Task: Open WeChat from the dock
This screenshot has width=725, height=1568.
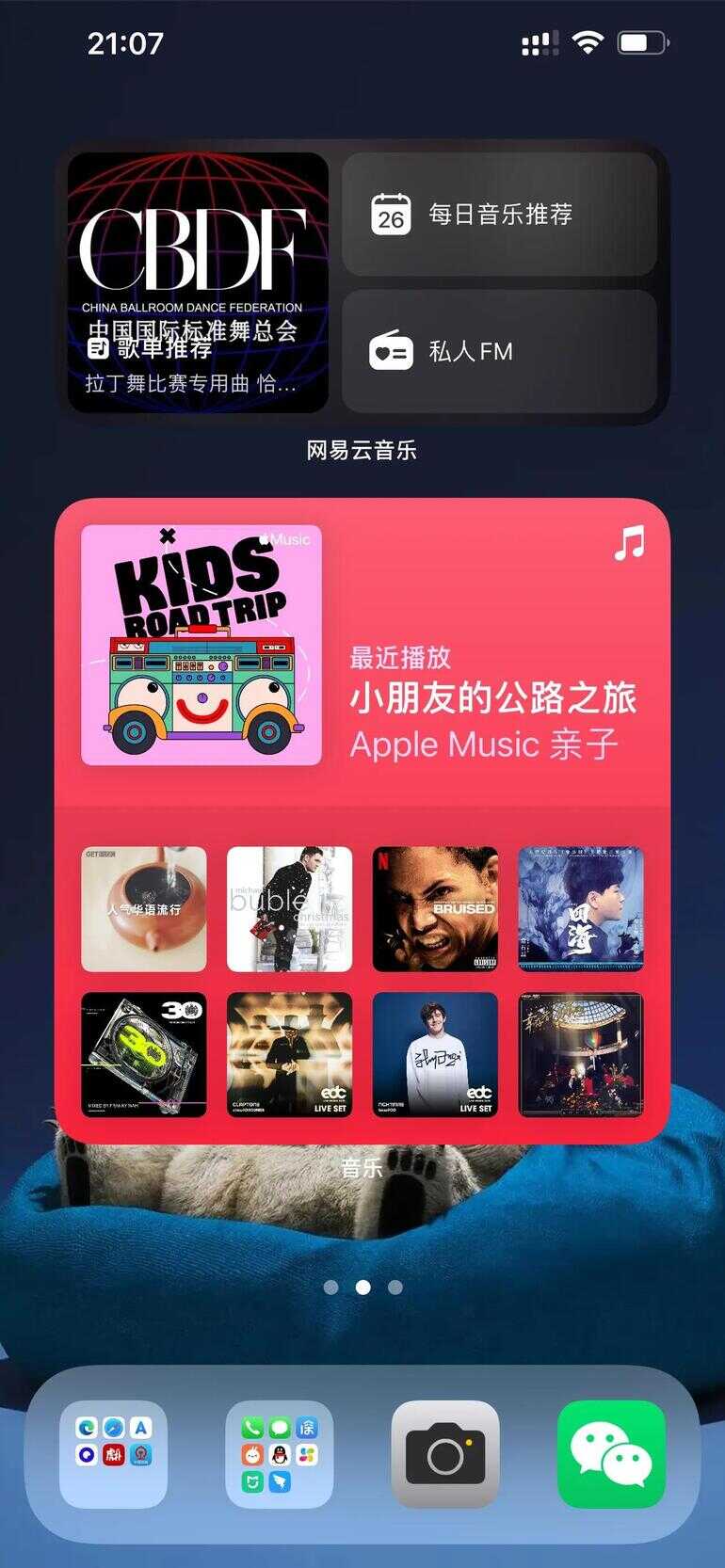Action: [611, 1454]
